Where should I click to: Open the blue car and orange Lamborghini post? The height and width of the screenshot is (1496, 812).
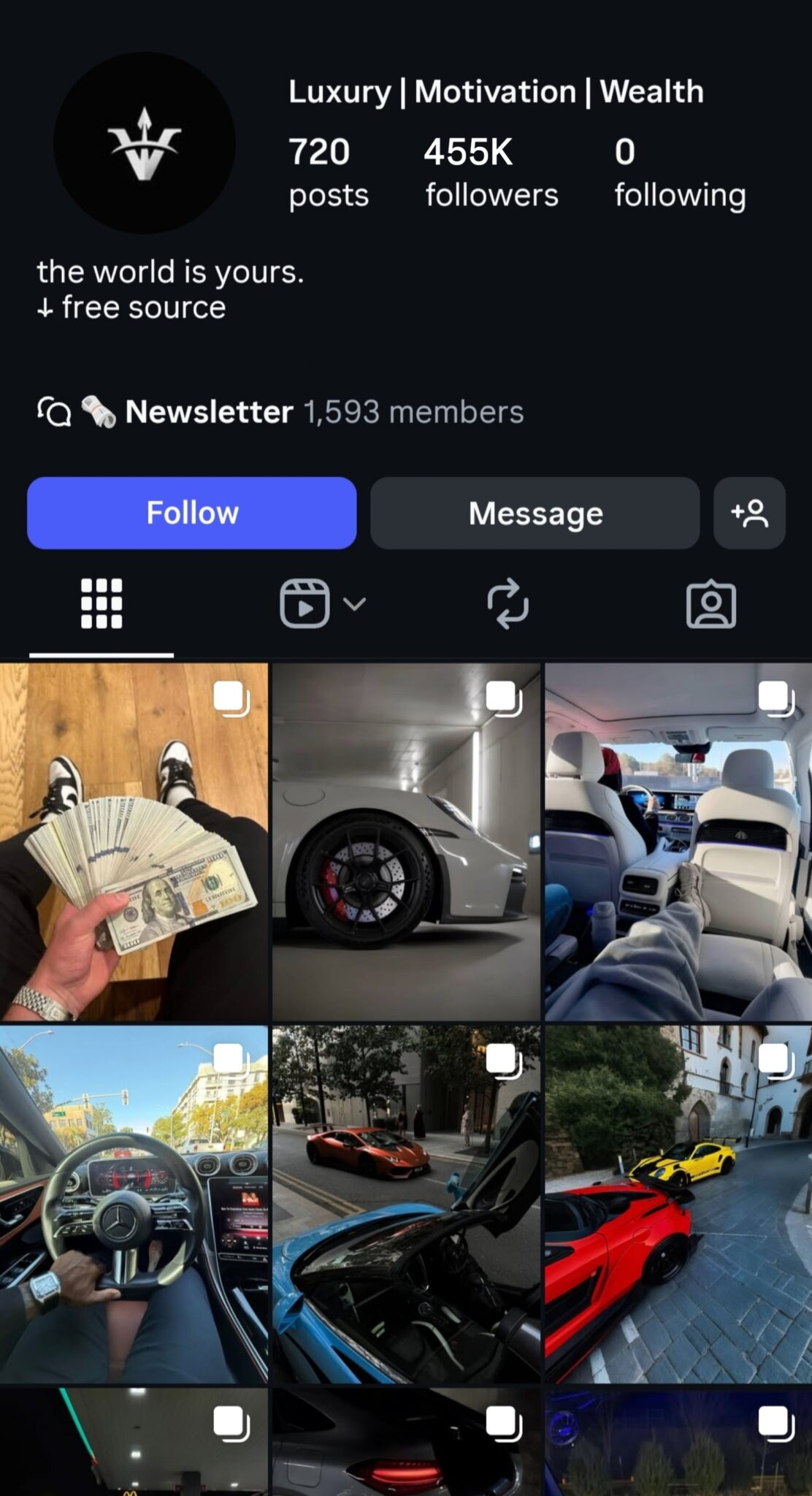406,1204
